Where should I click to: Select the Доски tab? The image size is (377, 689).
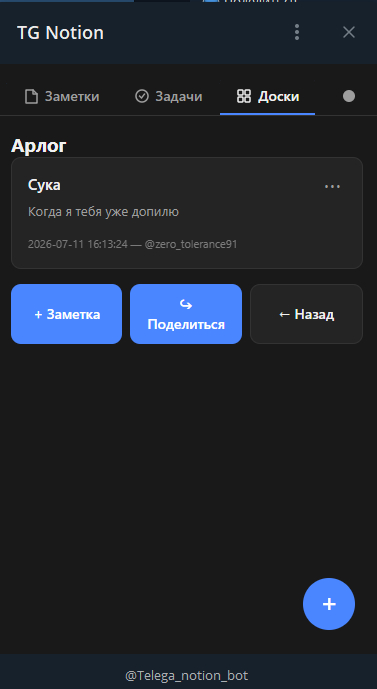pyautogui.click(x=268, y=96)
